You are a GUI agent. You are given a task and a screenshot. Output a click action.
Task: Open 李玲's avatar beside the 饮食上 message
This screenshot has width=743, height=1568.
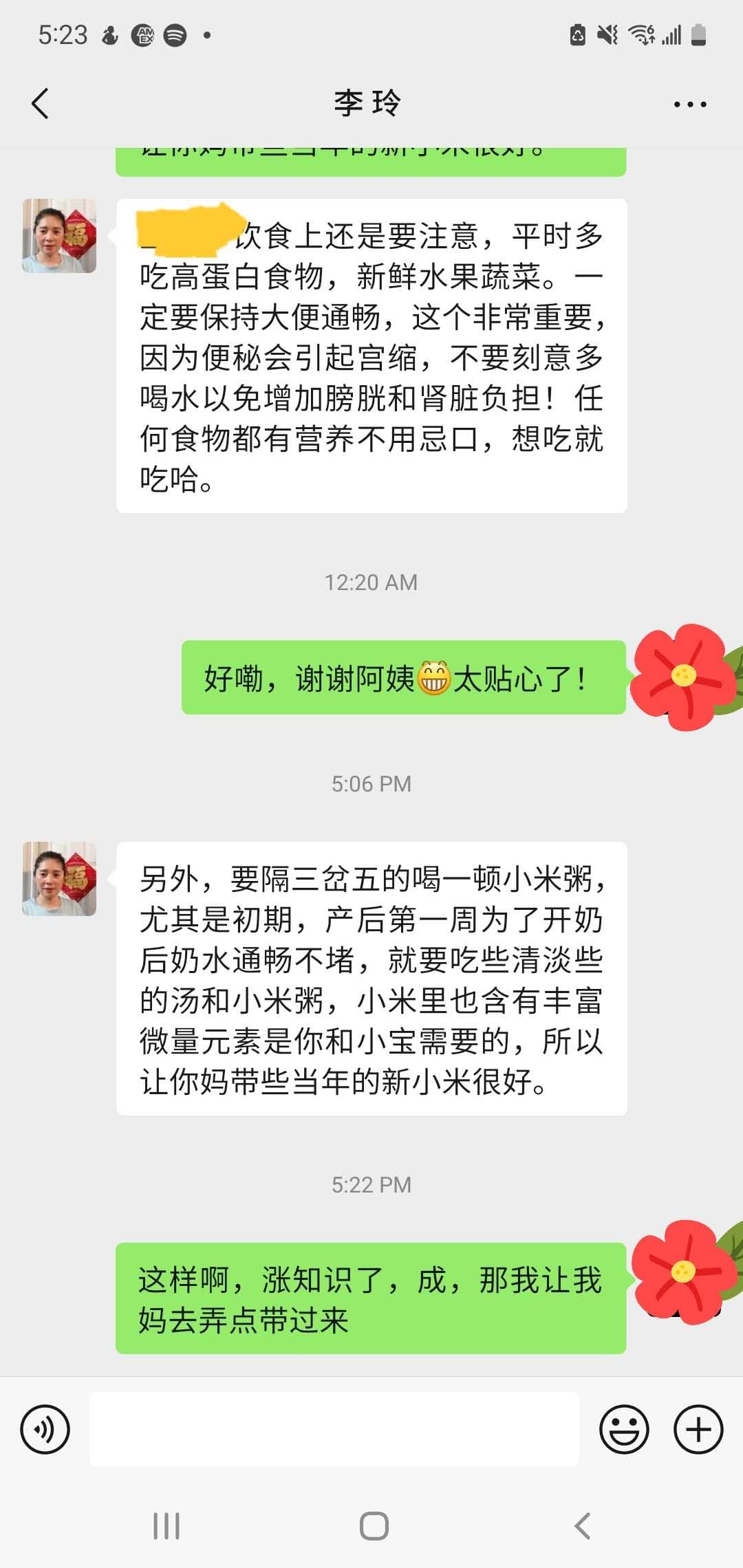pos(59,236)
